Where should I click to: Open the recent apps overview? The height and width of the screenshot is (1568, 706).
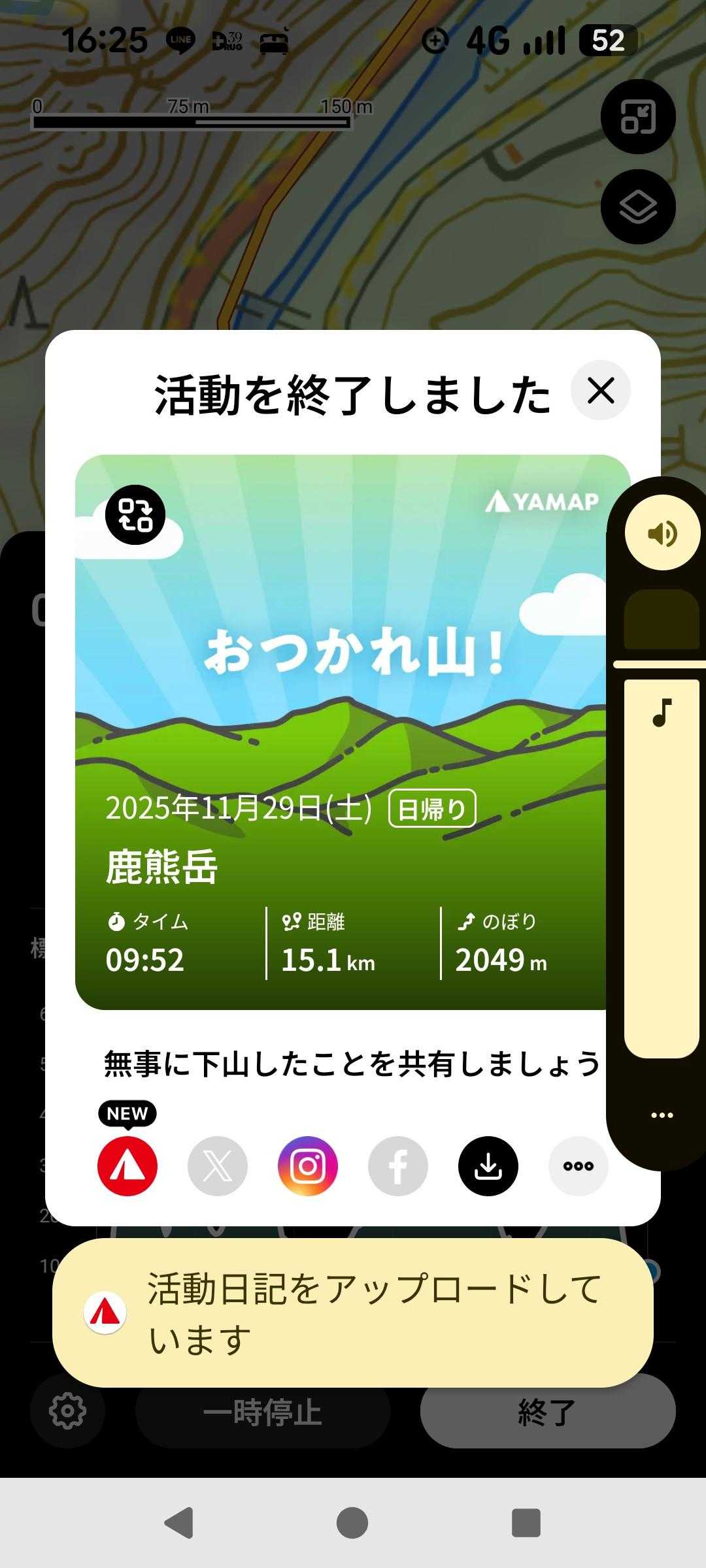tap(526, 1522)
